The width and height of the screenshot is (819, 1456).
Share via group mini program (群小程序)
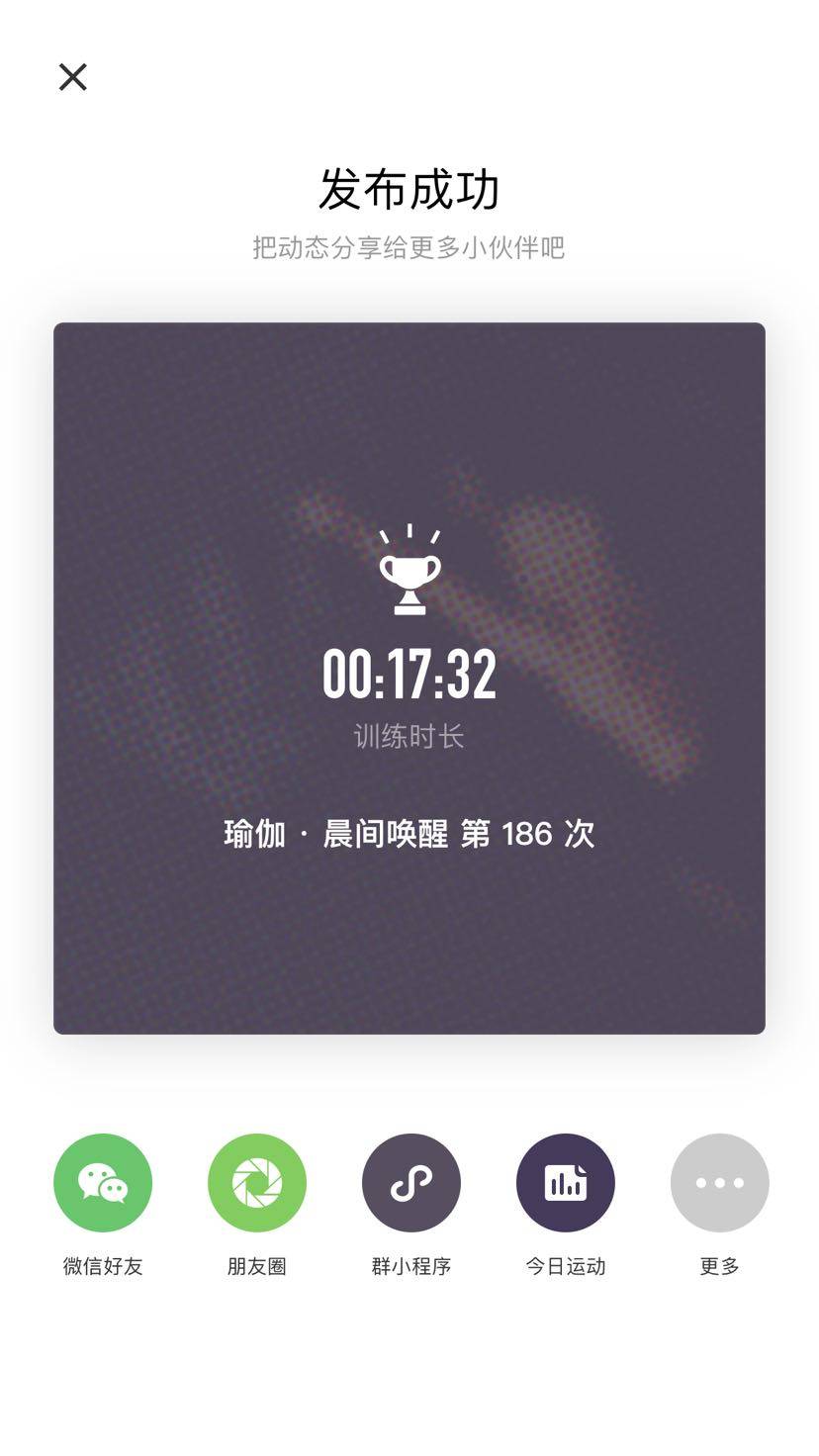[x=411, y=1183]
